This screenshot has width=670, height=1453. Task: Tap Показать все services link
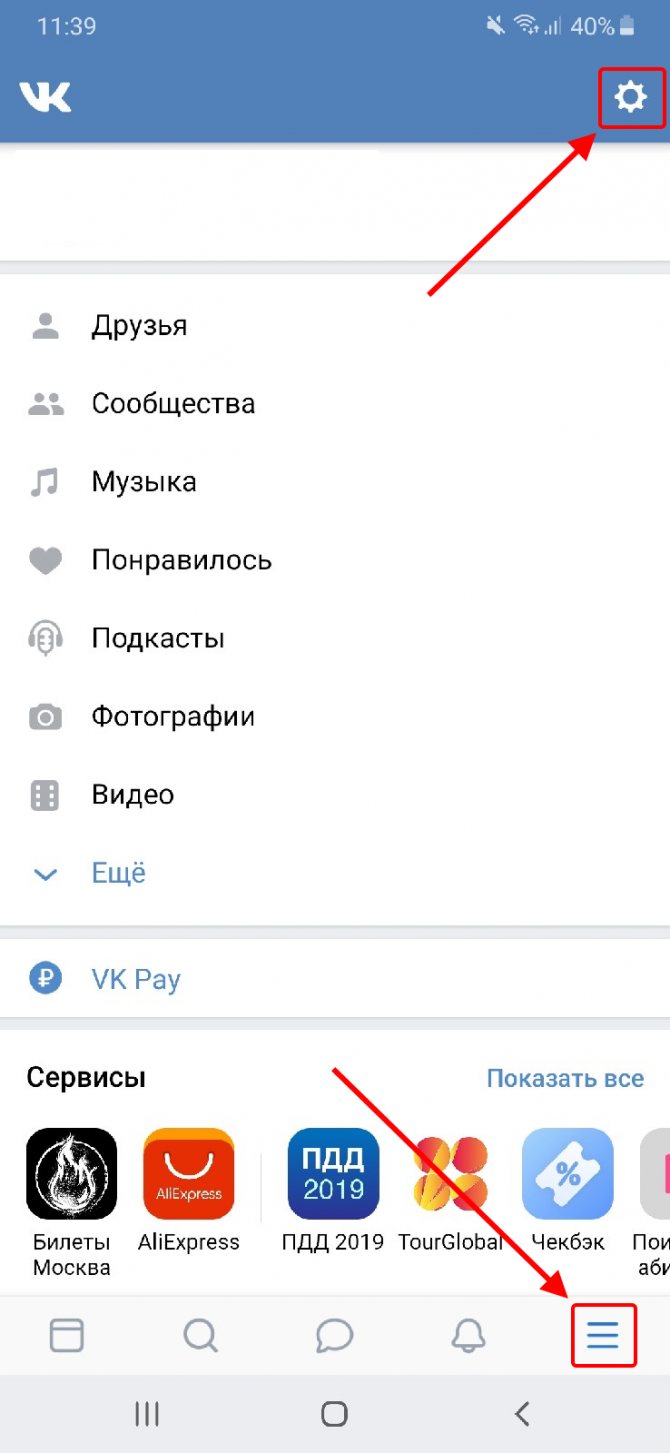565,1079
